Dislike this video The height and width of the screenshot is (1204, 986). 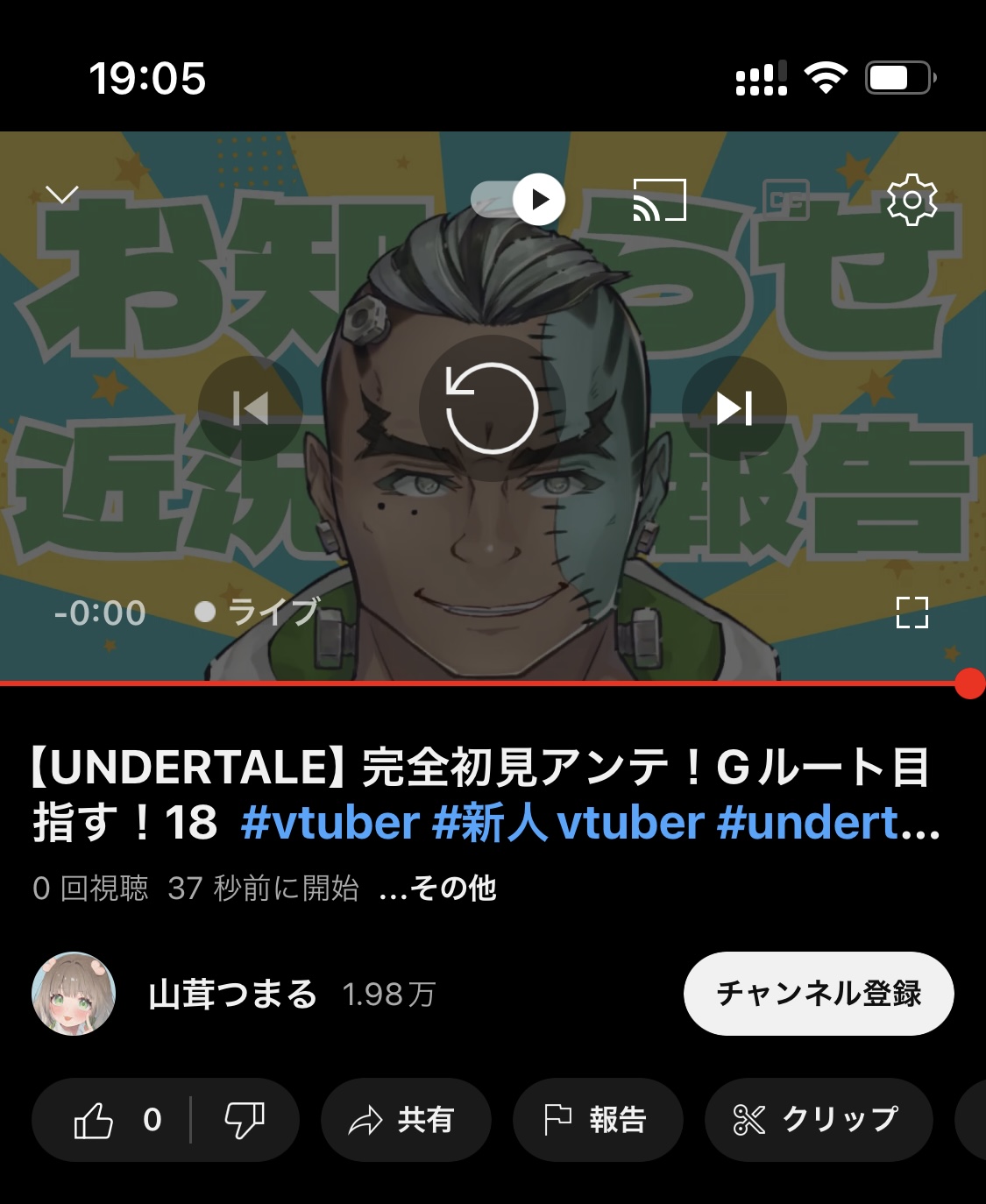point(245,1120)
